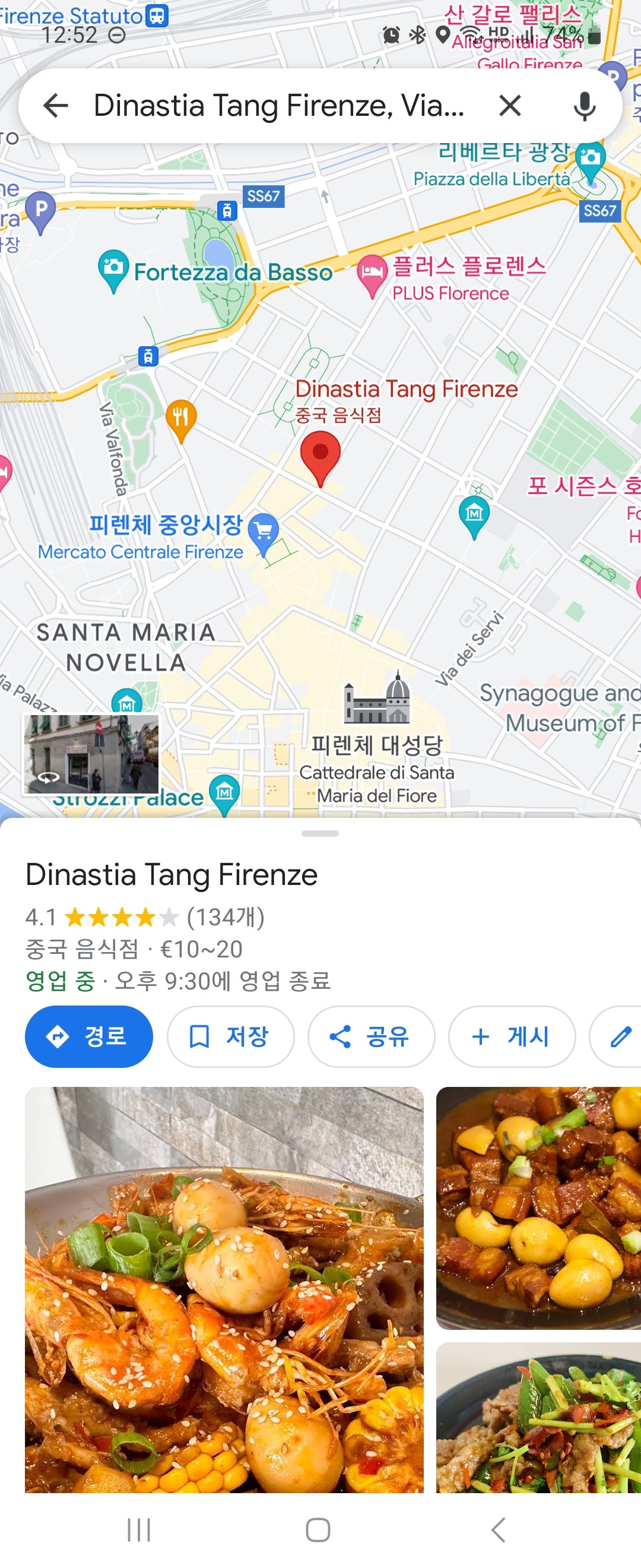This screenshot has height=1568, width=641.
Task: Open recent apps from navigation bar
Action: (x=139, y=1529)
